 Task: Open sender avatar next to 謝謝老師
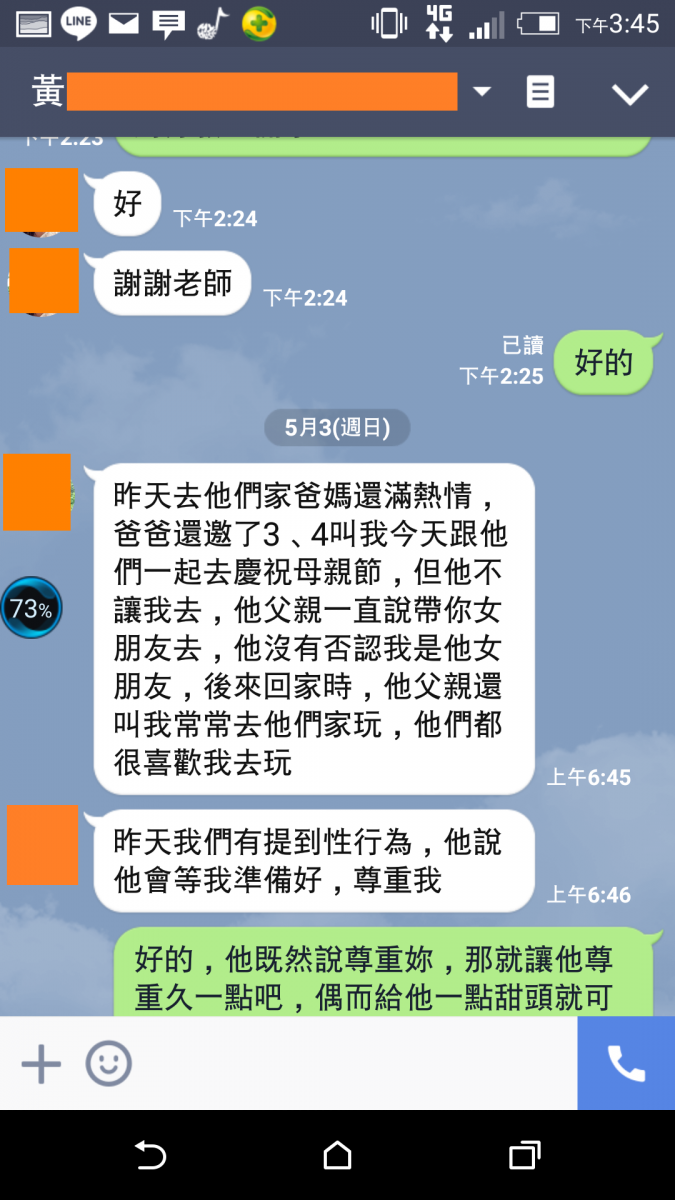point(44,282)
